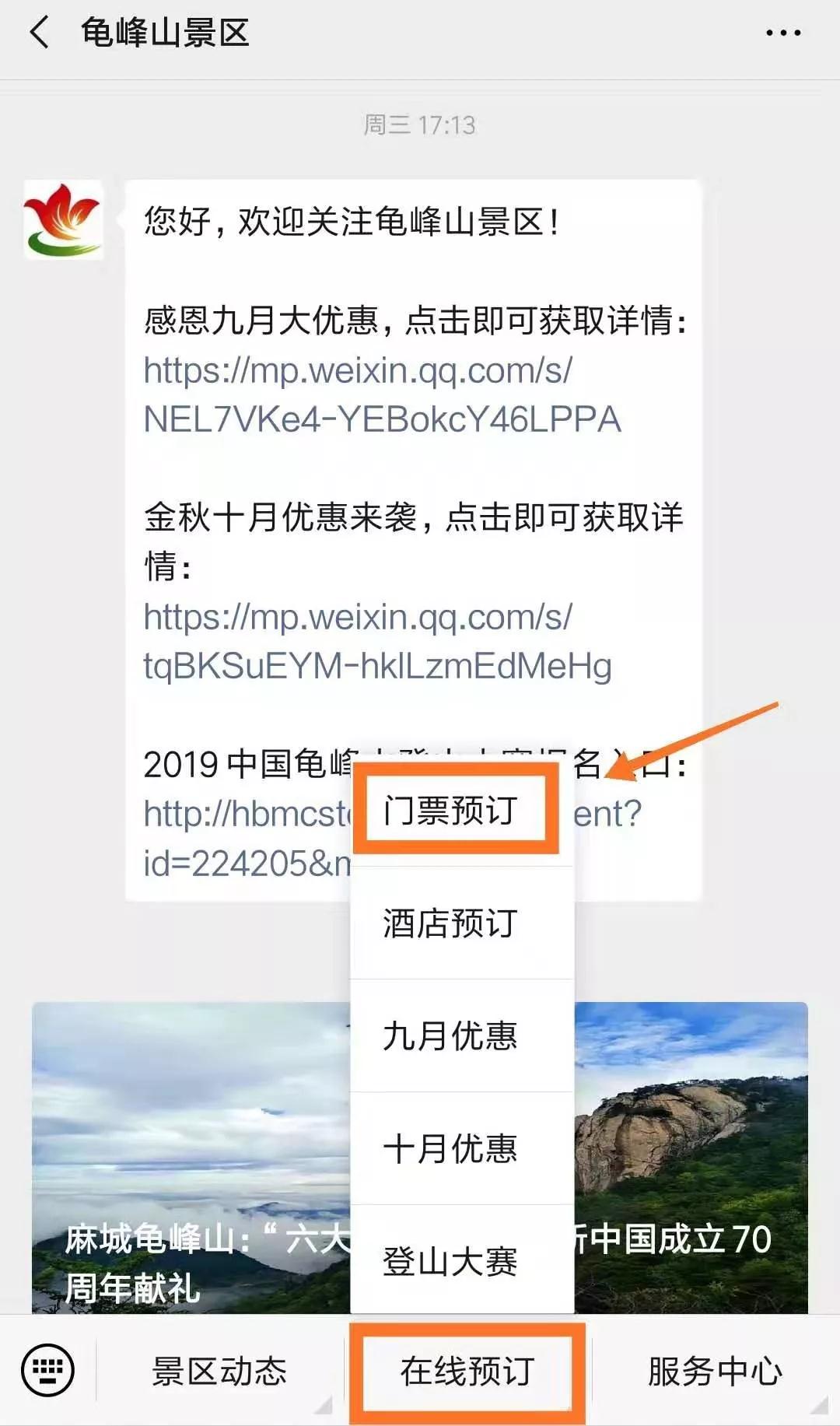Open the 景区动态 bottom menu
840x1426 pixels.
[x=219, y=1371]
